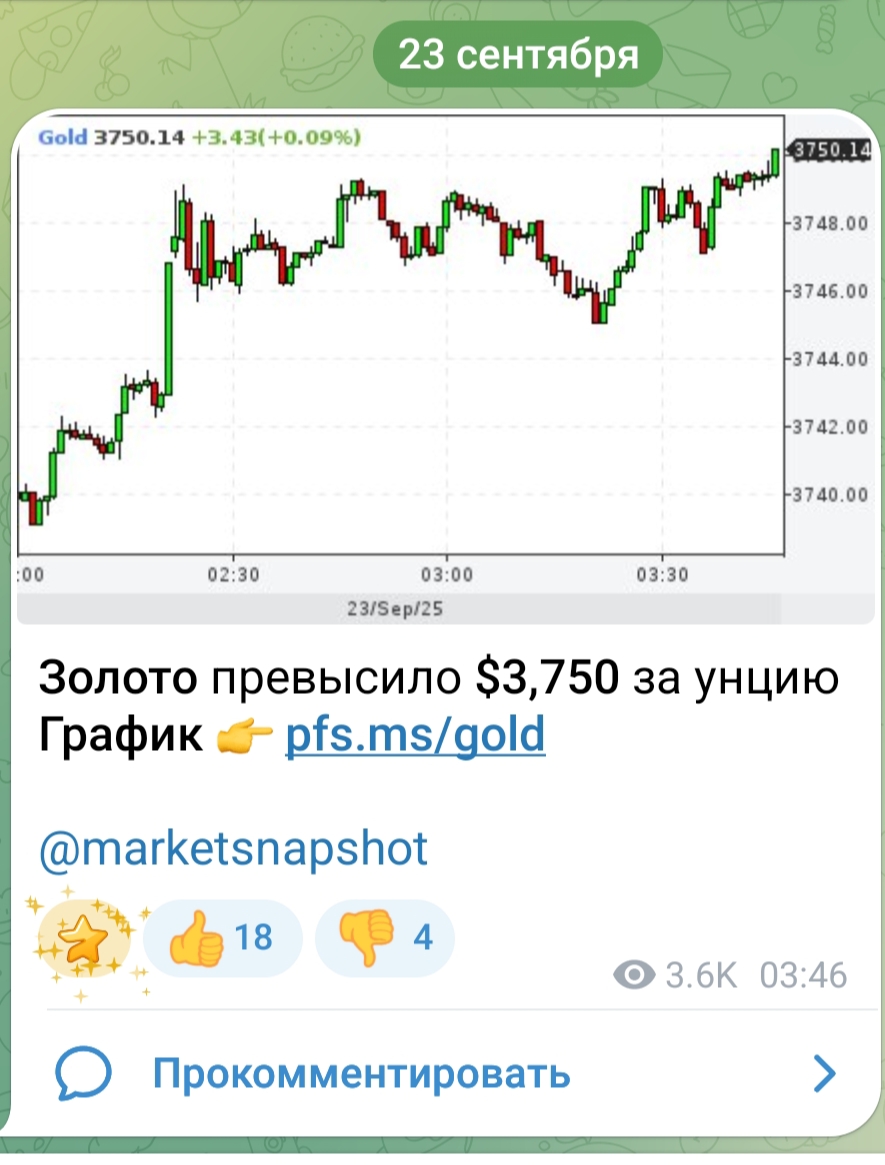Viewport: 885px width, 1165px height.
Task: Open the @marketsnapshot channel mention
Action: click(x=233, y=849)
